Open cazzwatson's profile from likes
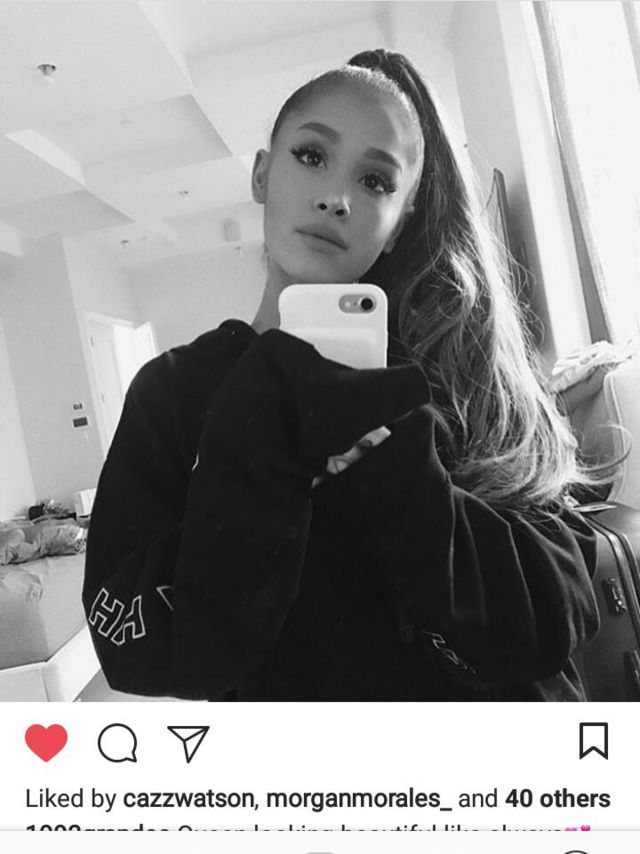The width and height of the screenshot is (640, 854). click(186, 799)
